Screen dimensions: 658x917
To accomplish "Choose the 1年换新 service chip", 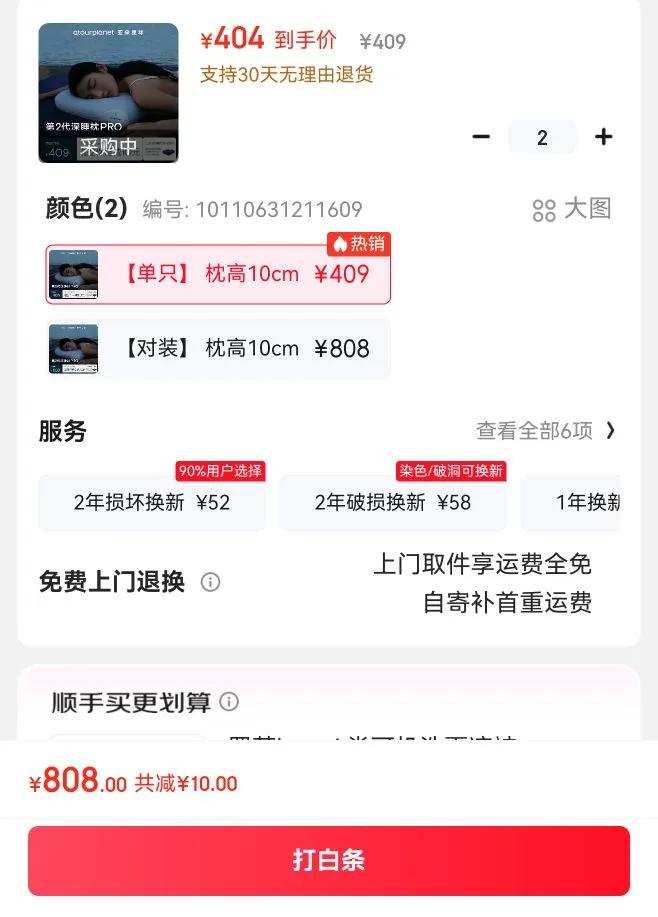I will coord(583,502).
